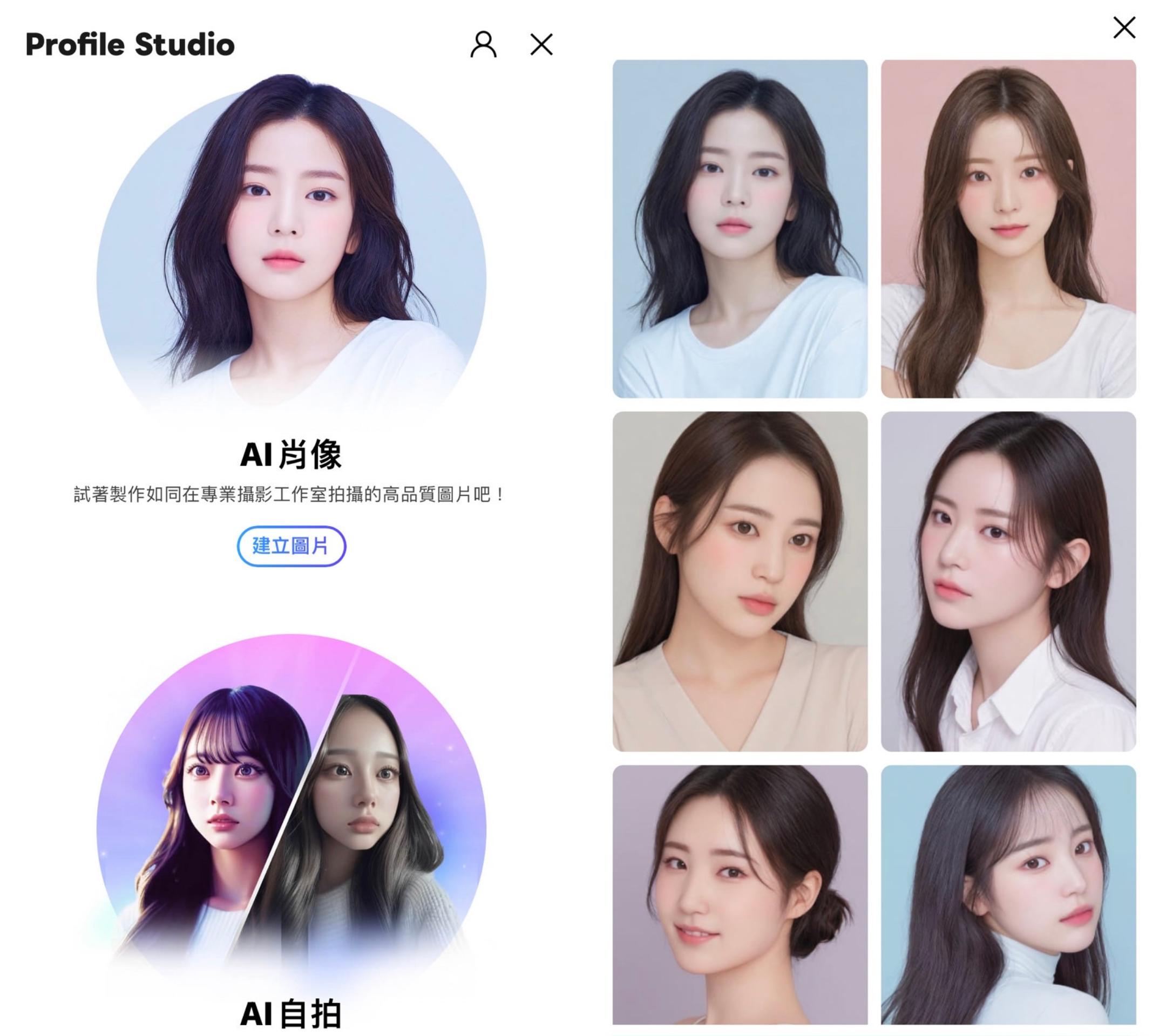The width and height of the screenshot is (1166, 1036).
Task: Close the Profile Studio screen
Action: pos(541,44)
